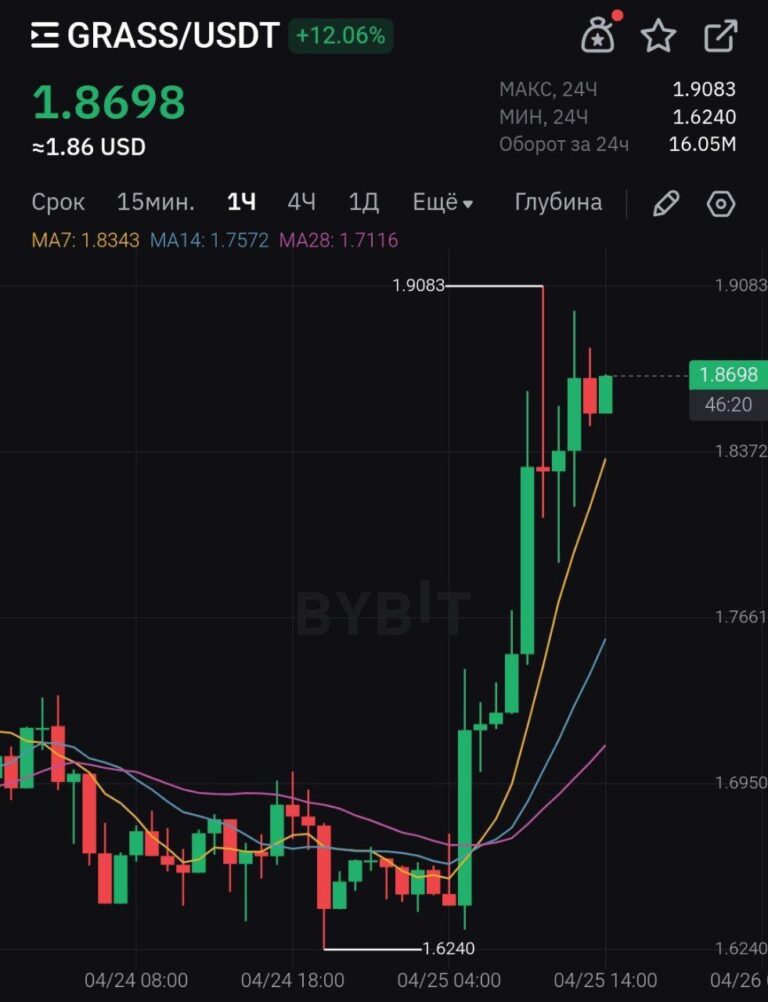Select the 15мин. interval
The image size is (768, 1002).
pyautogui.click(x=156, y=202)
